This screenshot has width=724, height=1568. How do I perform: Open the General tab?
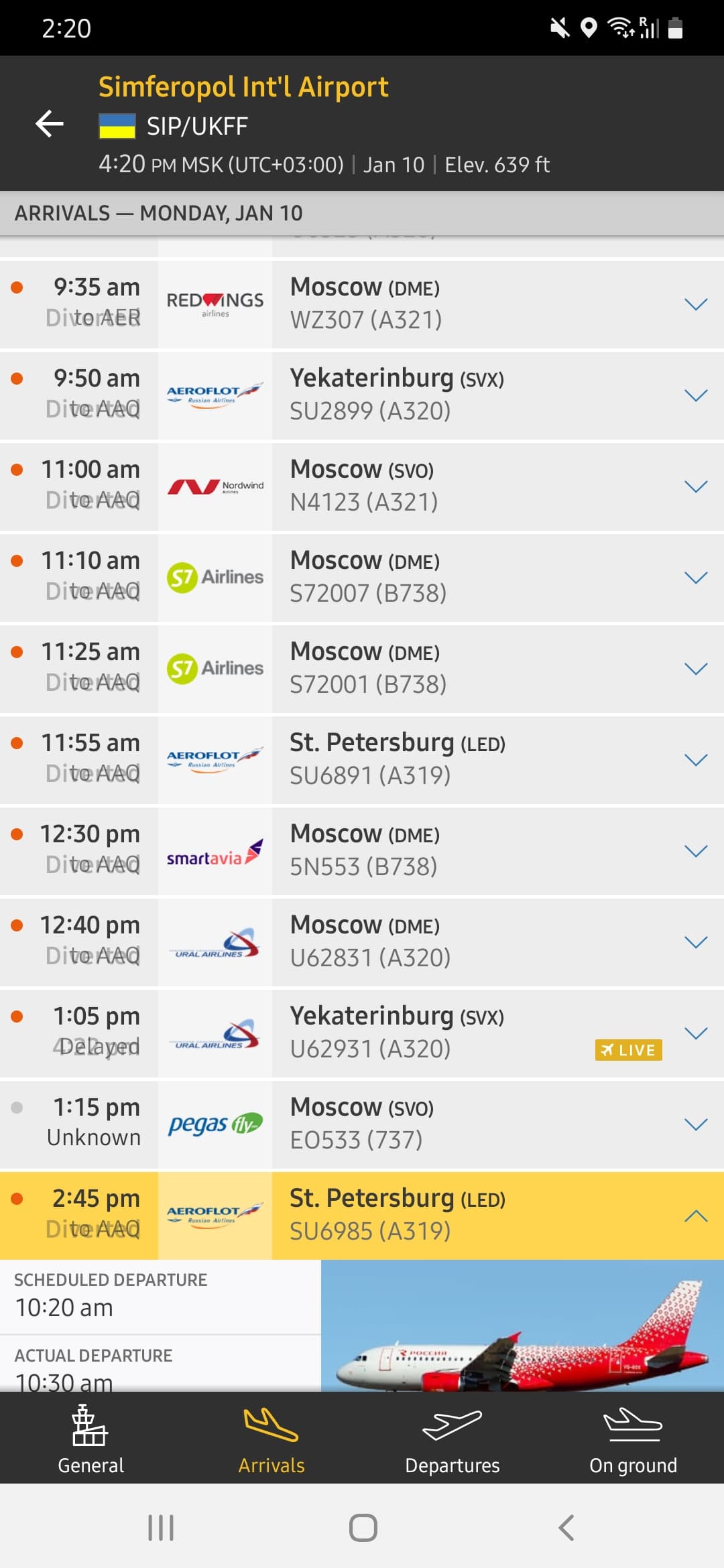tap(90, 1440)
